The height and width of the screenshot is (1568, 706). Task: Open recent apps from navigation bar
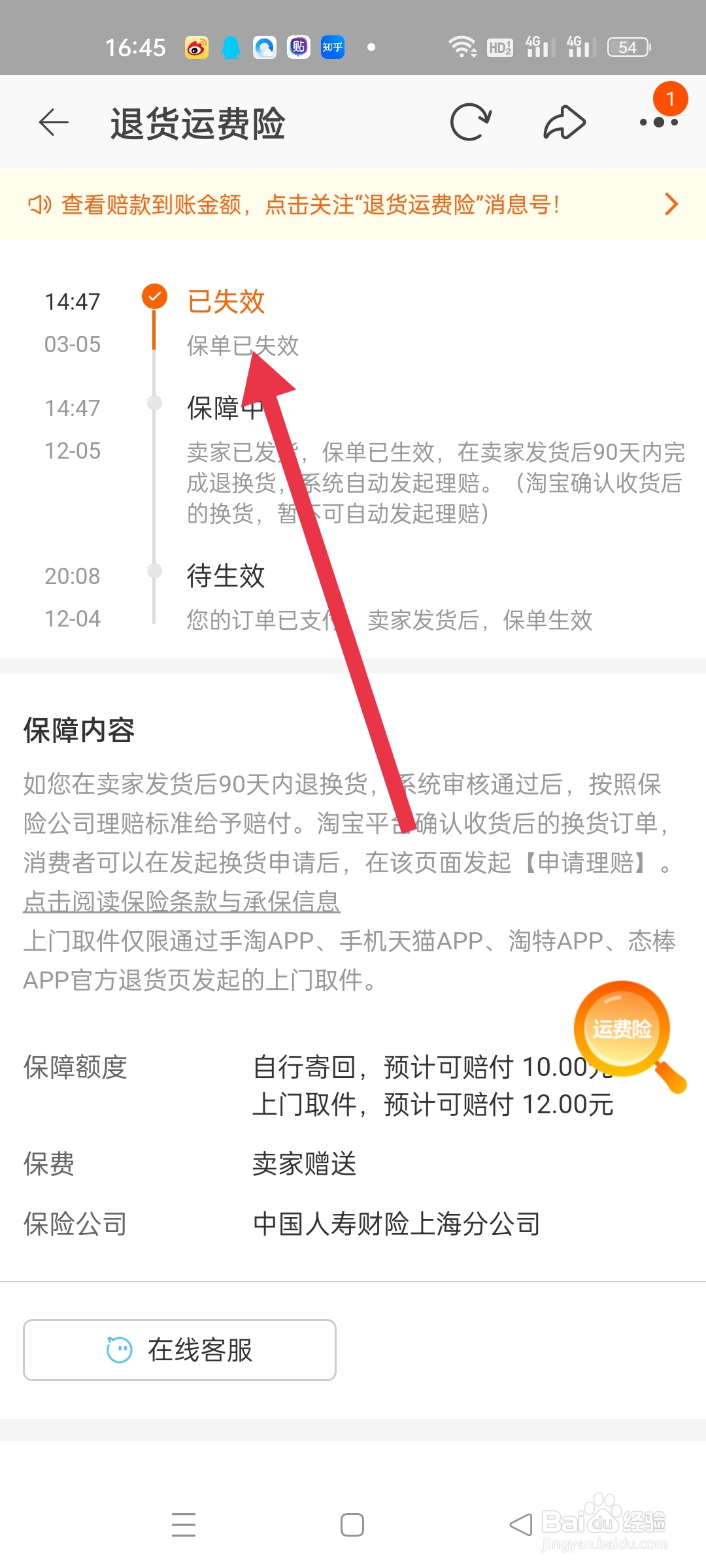tap(184, 1525)
